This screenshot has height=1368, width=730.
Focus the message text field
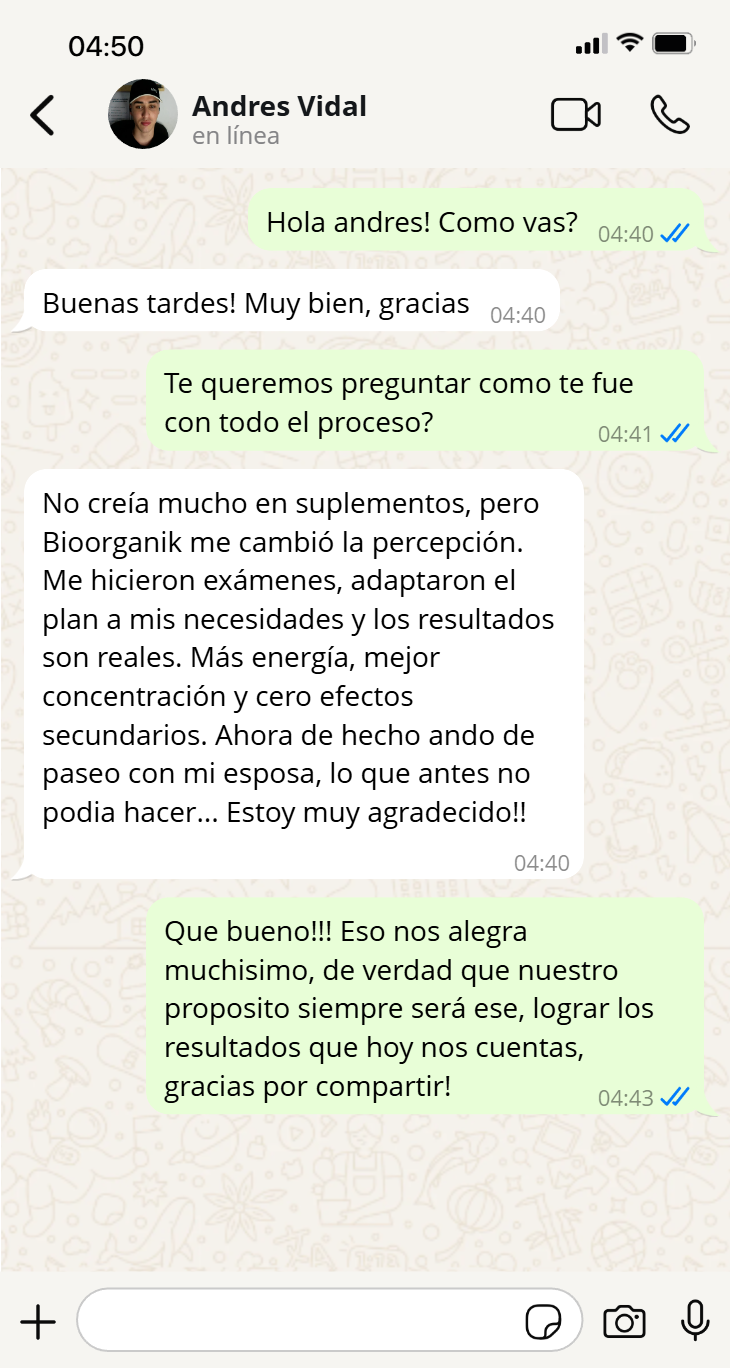(300, 1320)
